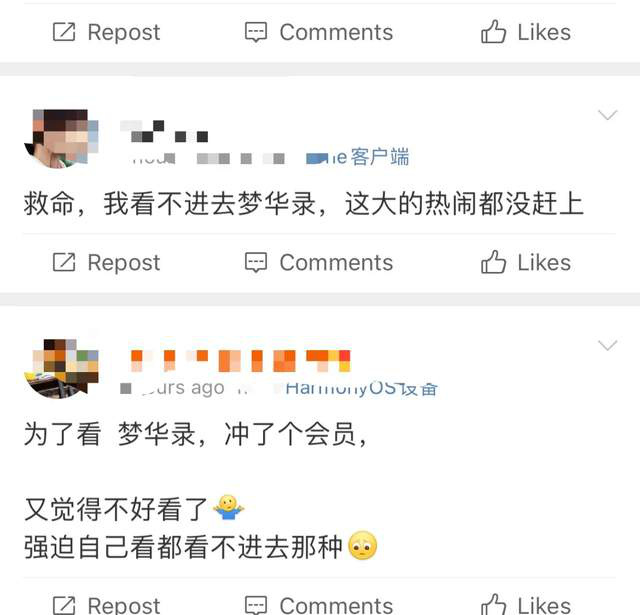Open the avatar of the 救命 post author
This screenshot has height=615, width=640.
[x=61, y=138]
